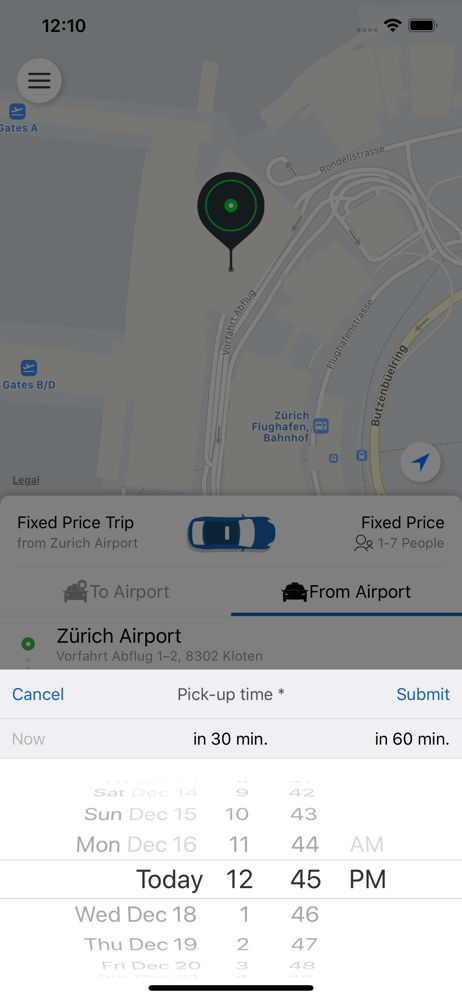
Task: Choose pick-up in 30 min.
Action: coord(230,739)
